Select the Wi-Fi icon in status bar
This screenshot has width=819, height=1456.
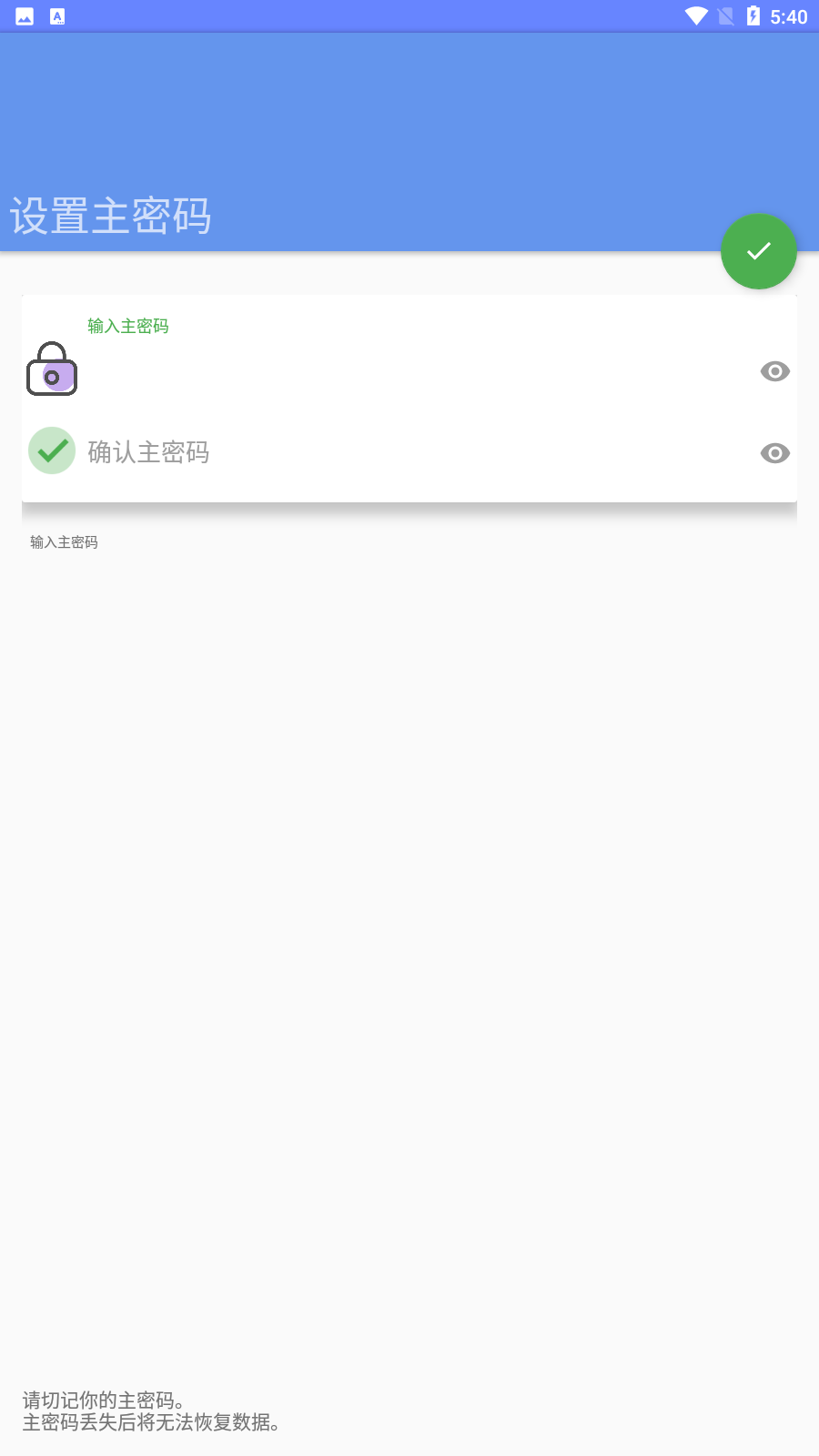click(x=696, y=15)
